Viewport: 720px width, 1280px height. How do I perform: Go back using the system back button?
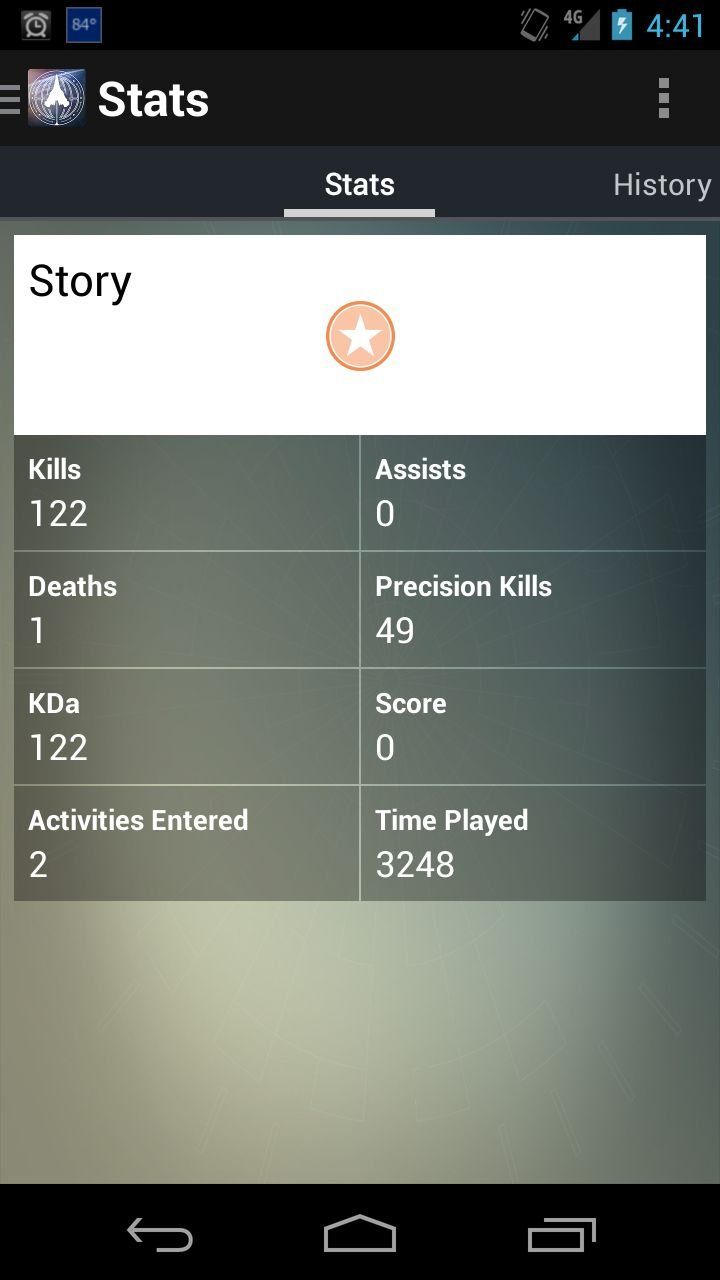coord(160,1235)
